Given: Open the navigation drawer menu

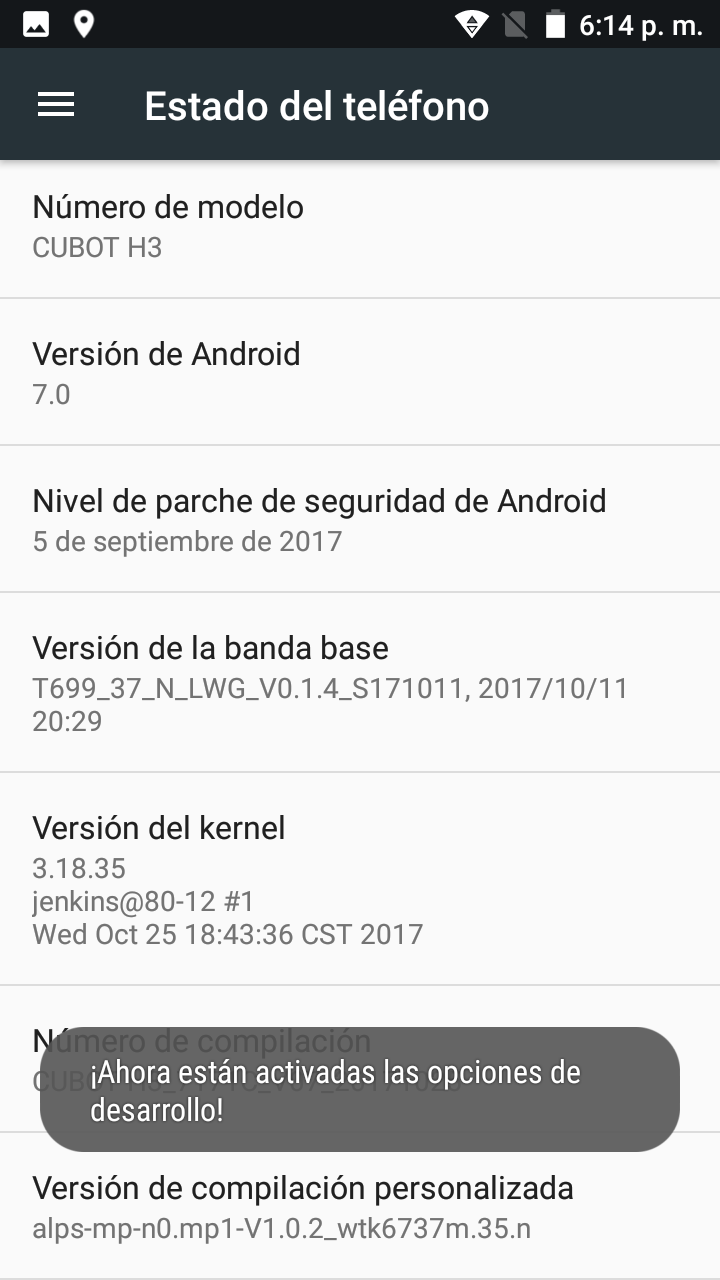Looking at the screenshot, I should (x=56, y=105).
